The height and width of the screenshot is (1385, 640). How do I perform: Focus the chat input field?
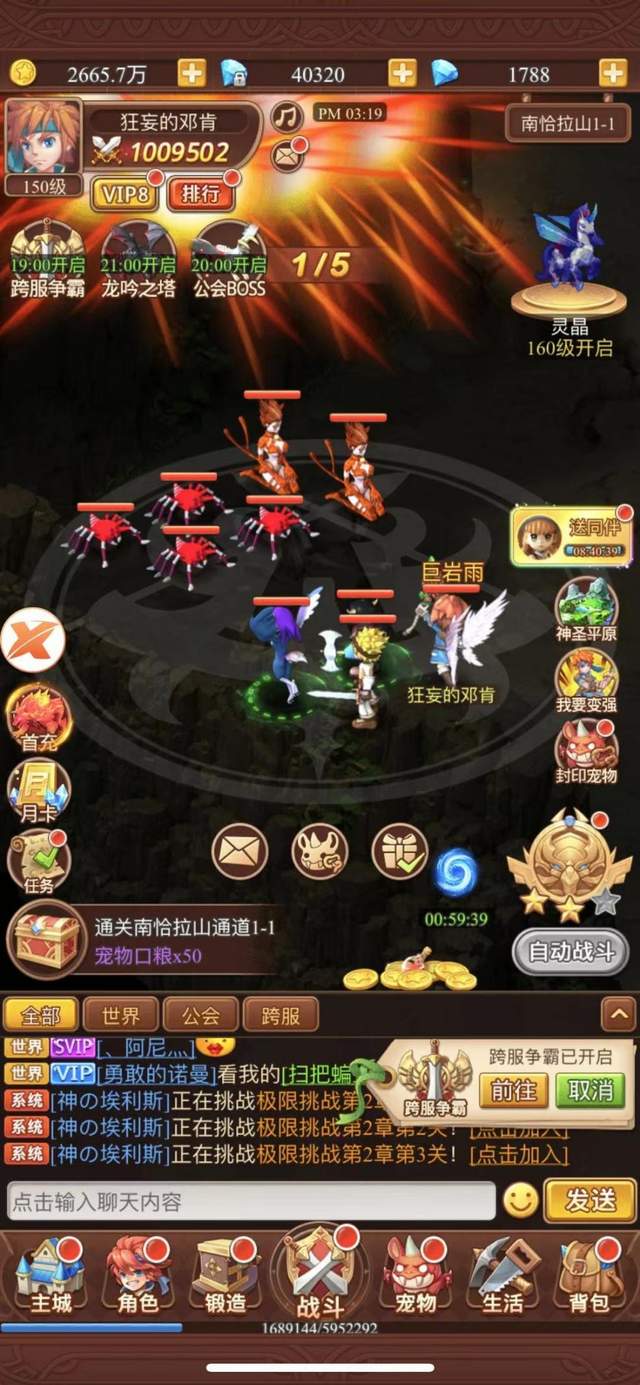pyautogui.click(x=251, y=1200)
